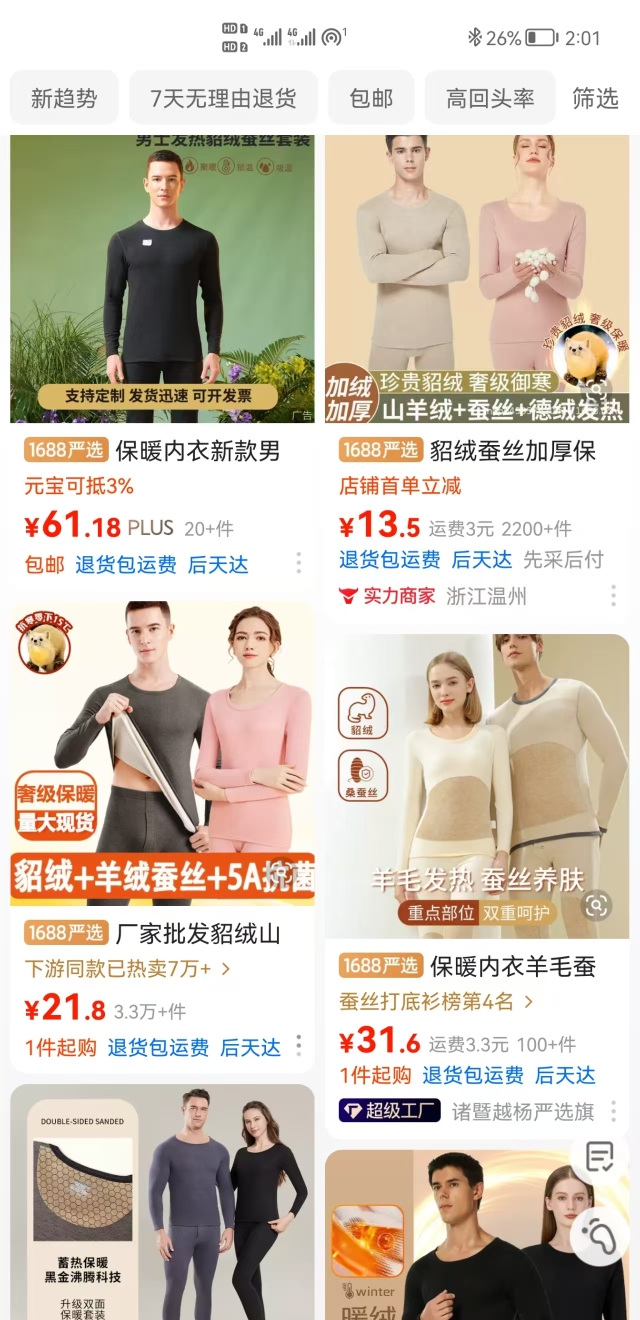
Task: Select the 新趋势 filter chip
Action: tap(64, 98)
